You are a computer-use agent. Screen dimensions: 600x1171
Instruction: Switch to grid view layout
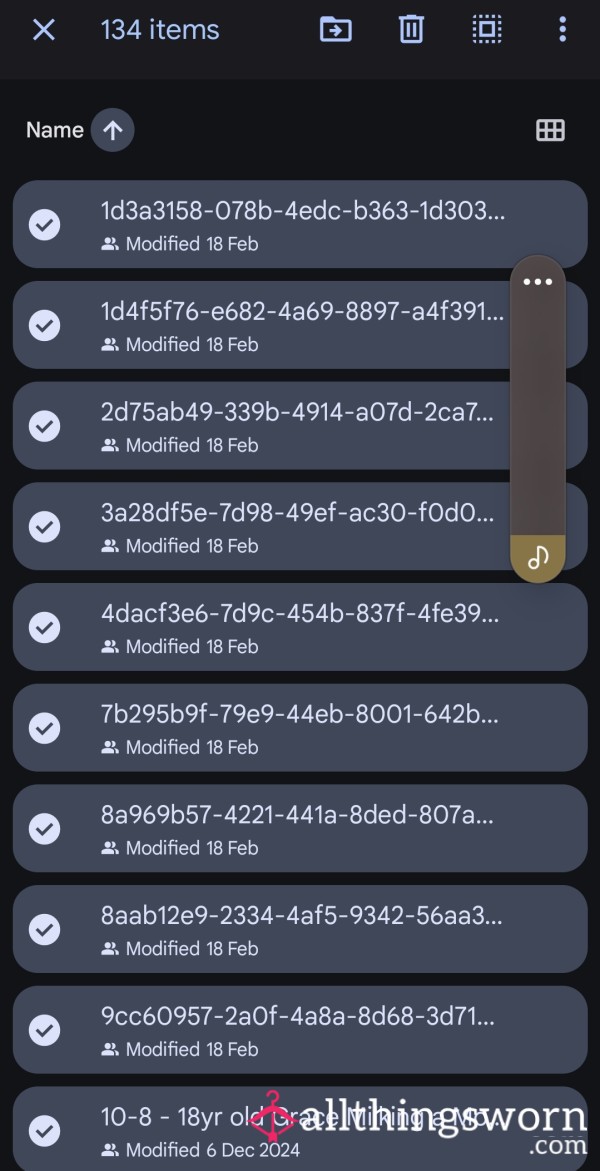tap(550, 131)
